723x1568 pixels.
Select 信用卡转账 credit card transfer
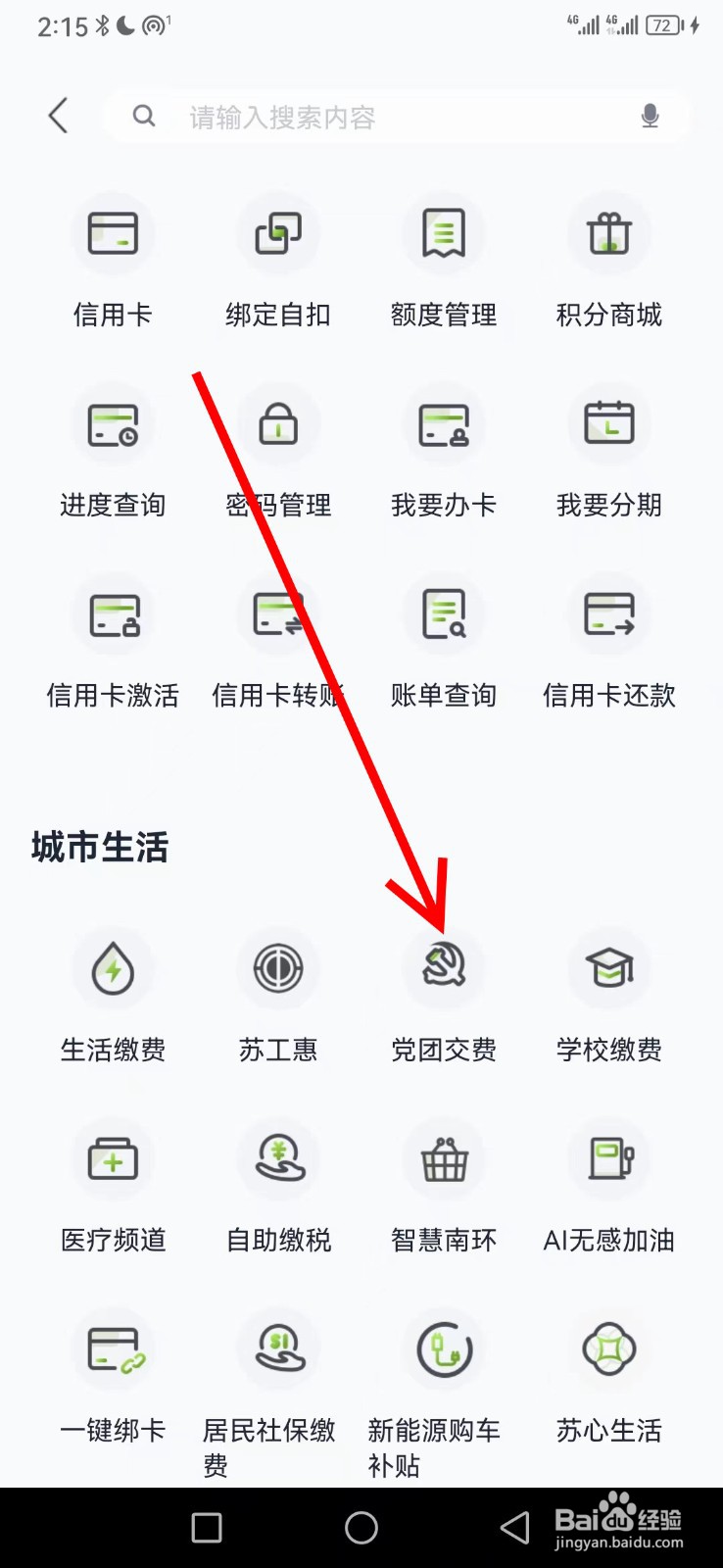tap(278, 614)
